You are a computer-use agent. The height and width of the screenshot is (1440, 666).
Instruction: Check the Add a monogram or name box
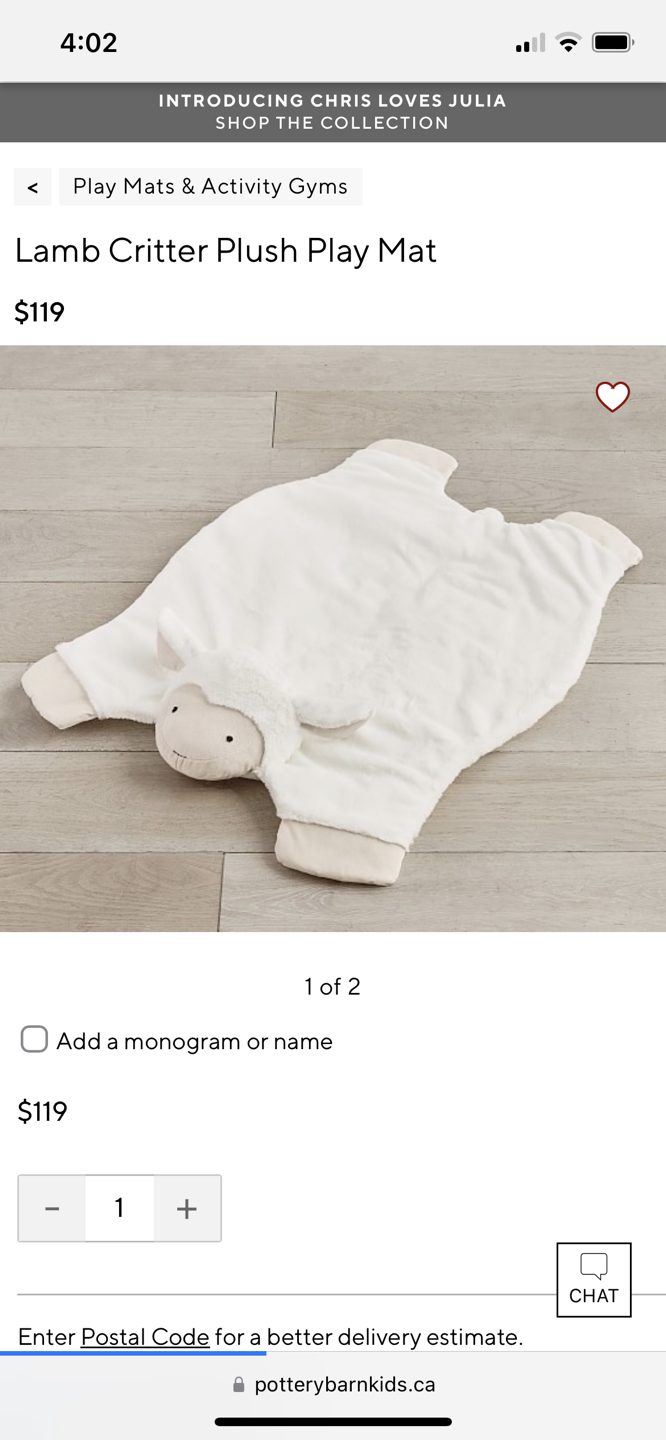34,1039
